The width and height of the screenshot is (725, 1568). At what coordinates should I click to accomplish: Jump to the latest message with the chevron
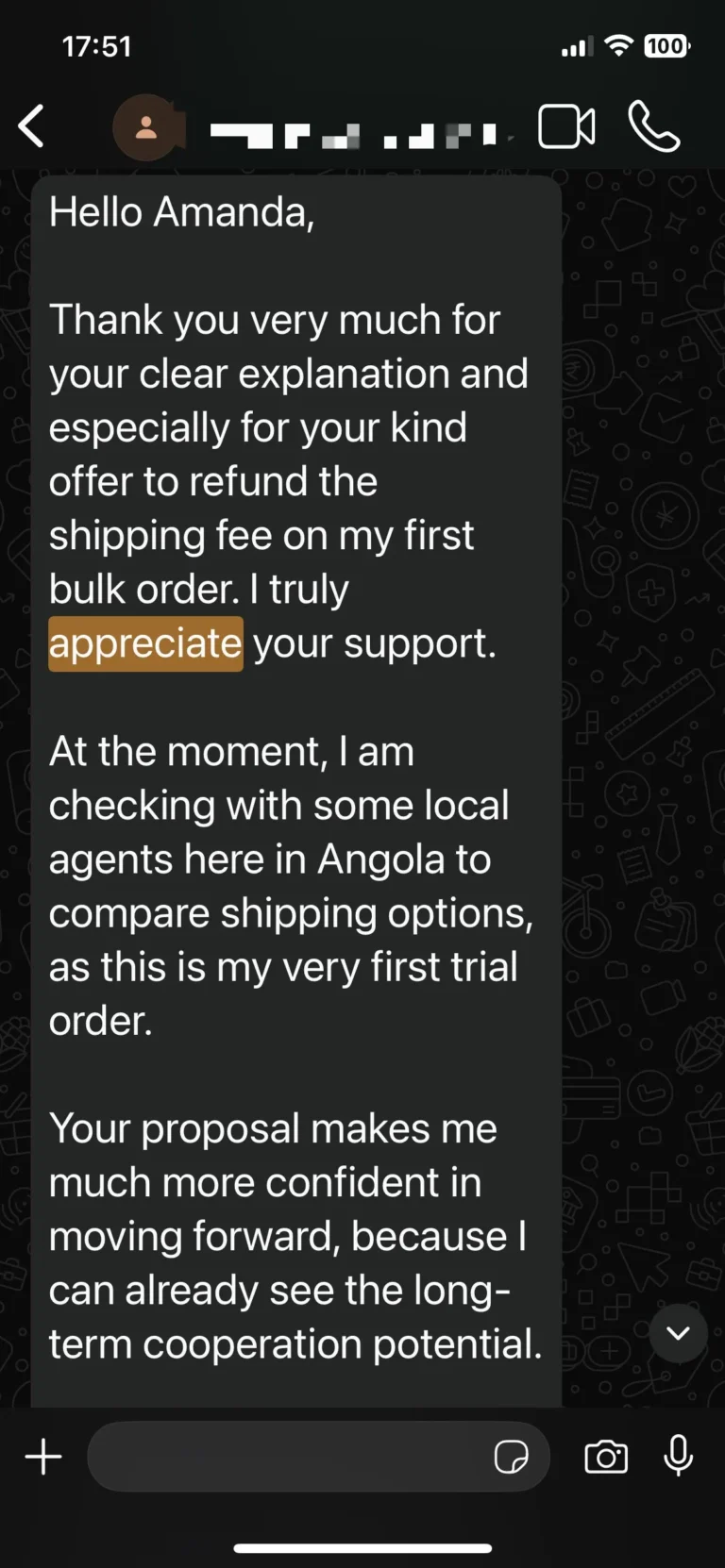click(678, 1334)
